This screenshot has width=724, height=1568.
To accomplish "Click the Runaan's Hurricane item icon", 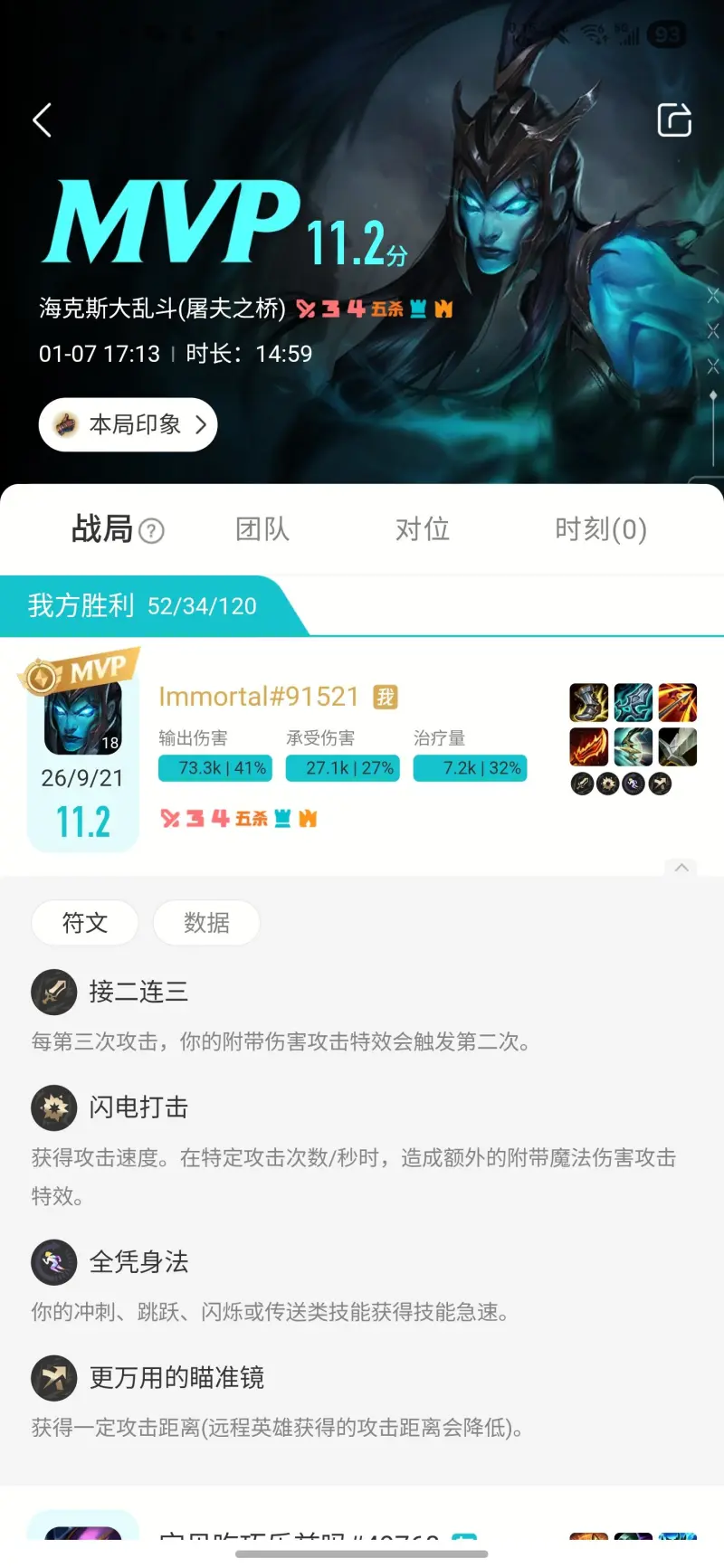I will (x=633, y=745).
